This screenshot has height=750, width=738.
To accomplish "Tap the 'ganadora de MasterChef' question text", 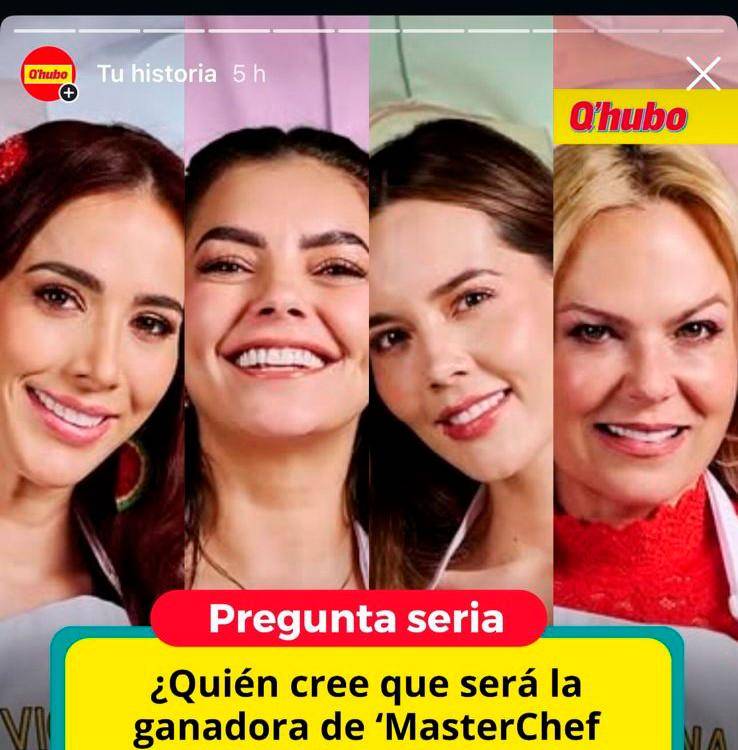I will tap(369, 702).
